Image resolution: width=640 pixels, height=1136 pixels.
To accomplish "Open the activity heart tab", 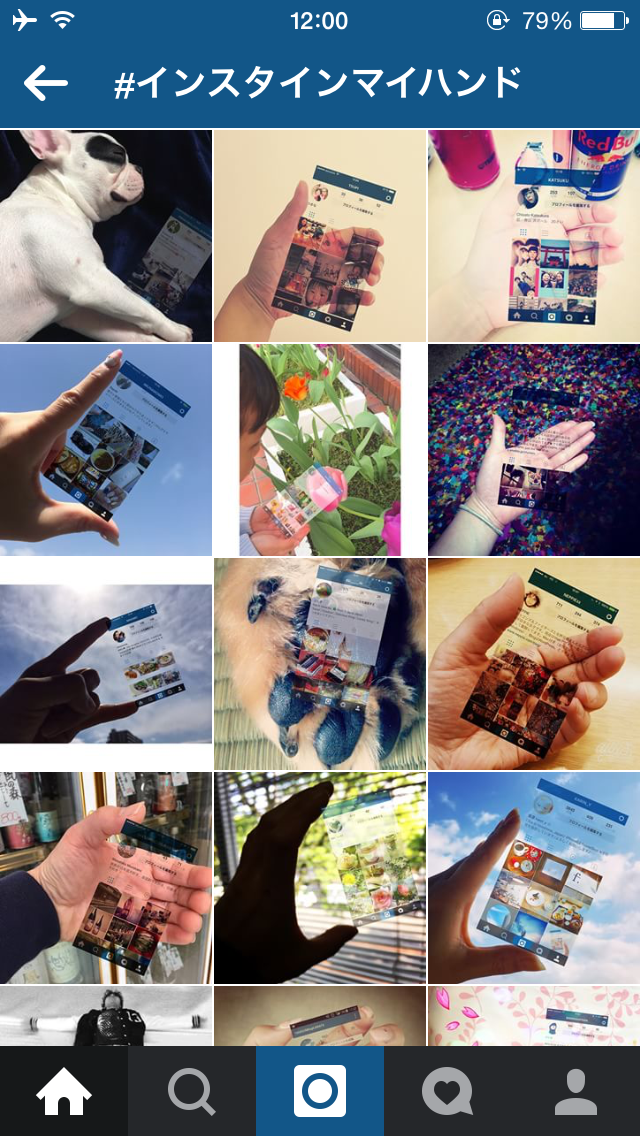I will tap(447, 1091).
